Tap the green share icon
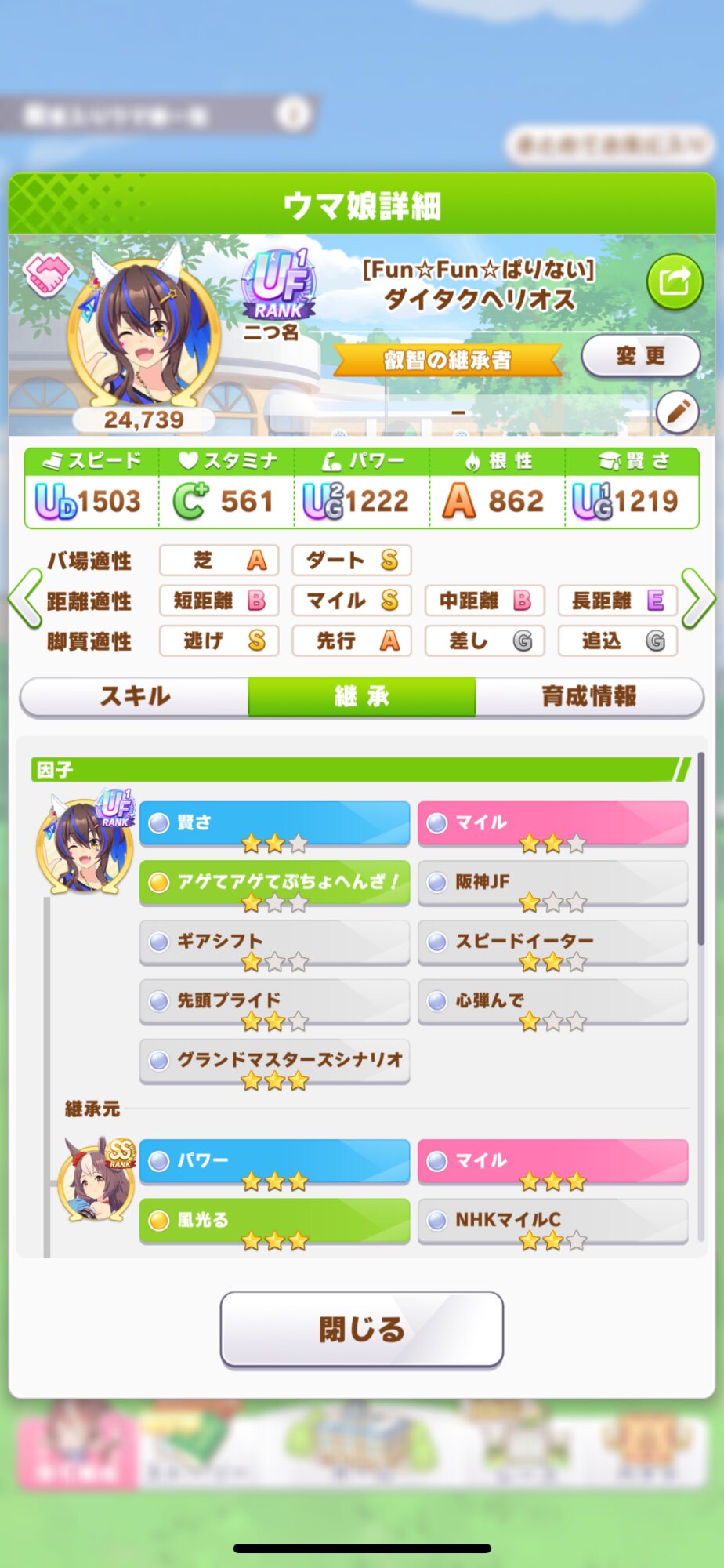Viewport: 724px width, 1568px height. coord(674,281)
